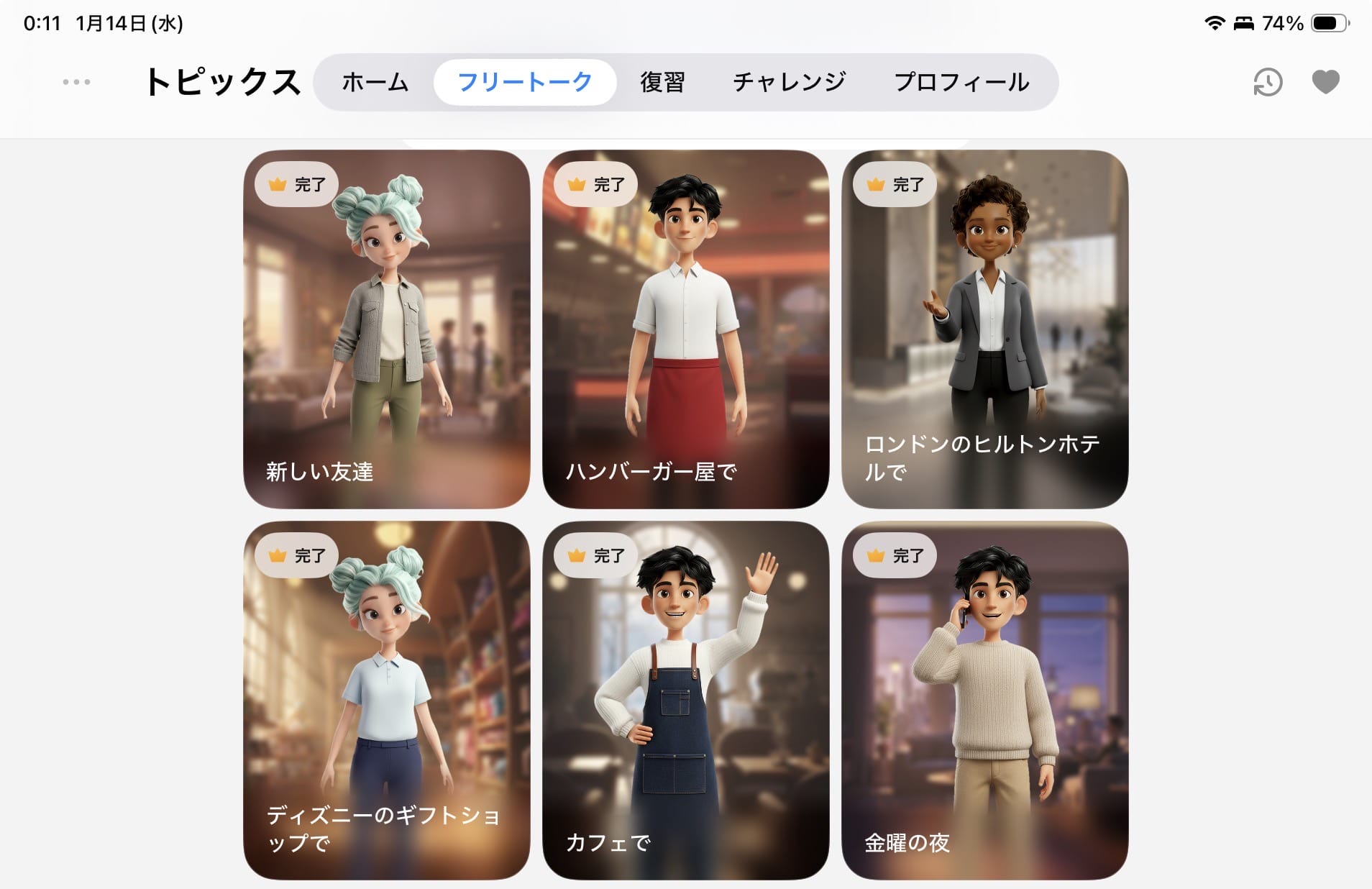The width and height of the screenshot is (1372, 889).
Task: Open the conversation history icon
Action: point(1267,82)
